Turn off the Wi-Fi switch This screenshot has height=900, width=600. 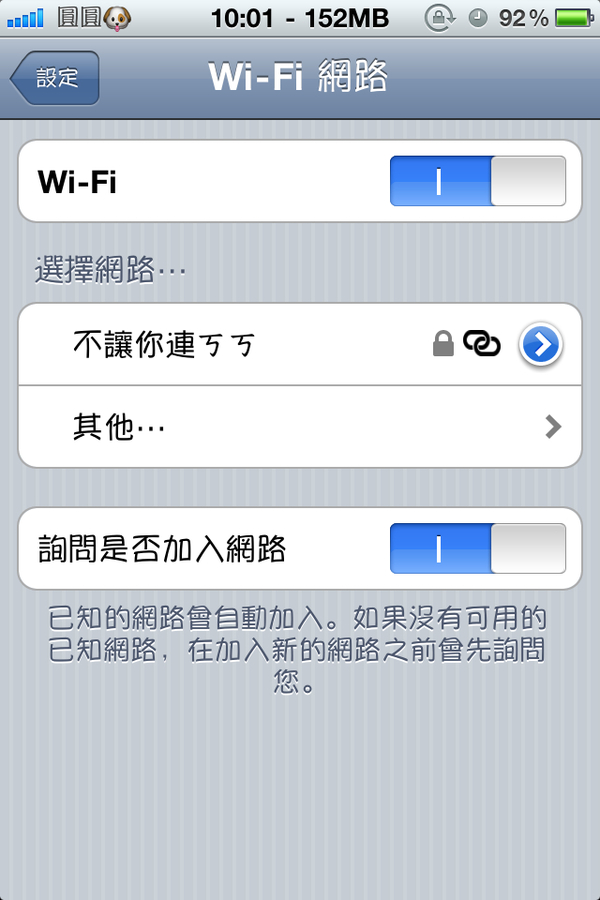coord(477,181)
